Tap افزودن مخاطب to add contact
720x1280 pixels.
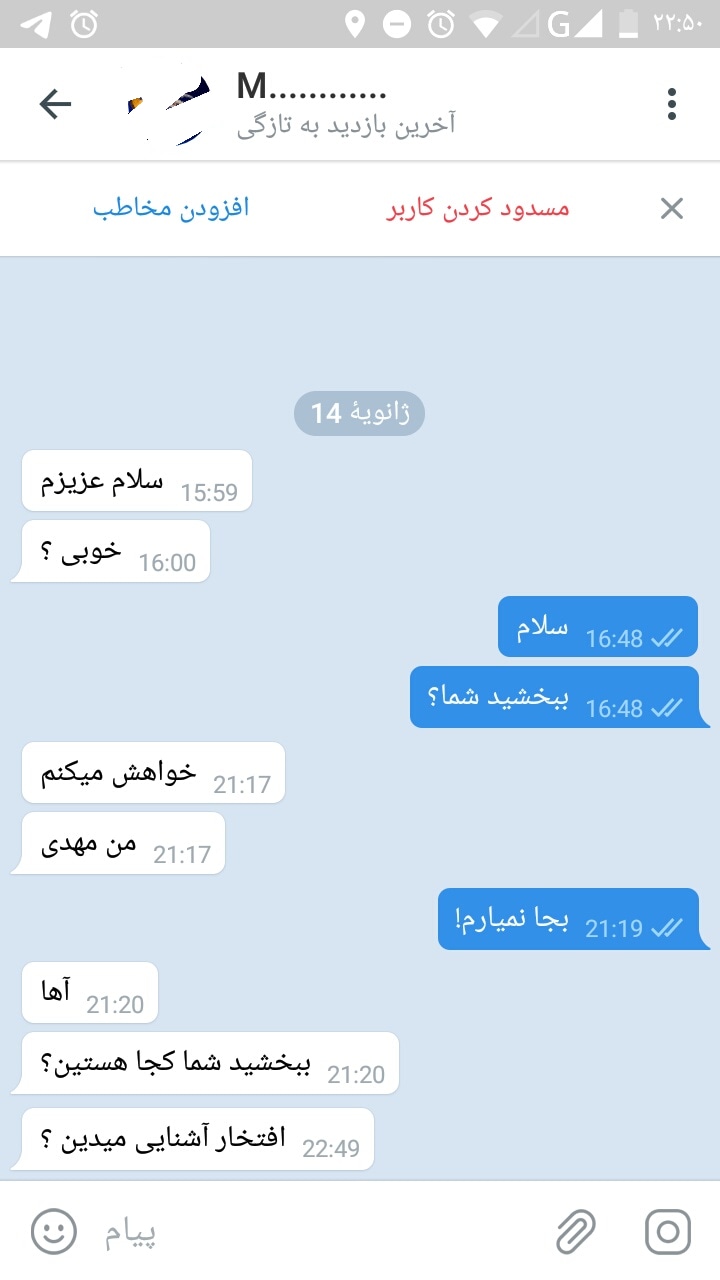click(x=171, y=208)
